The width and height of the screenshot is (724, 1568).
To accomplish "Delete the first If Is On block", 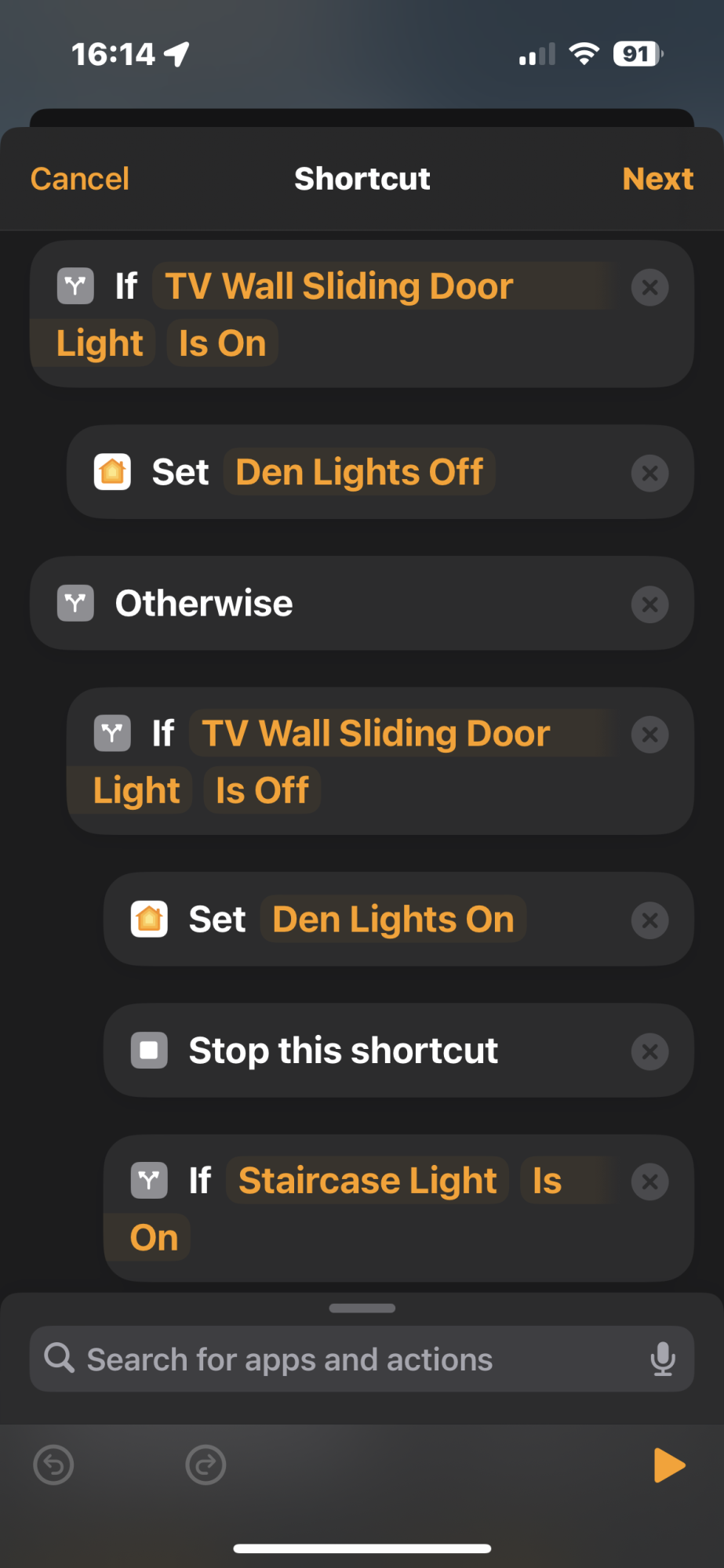I will pyautogui.click(x=649, y=287).
